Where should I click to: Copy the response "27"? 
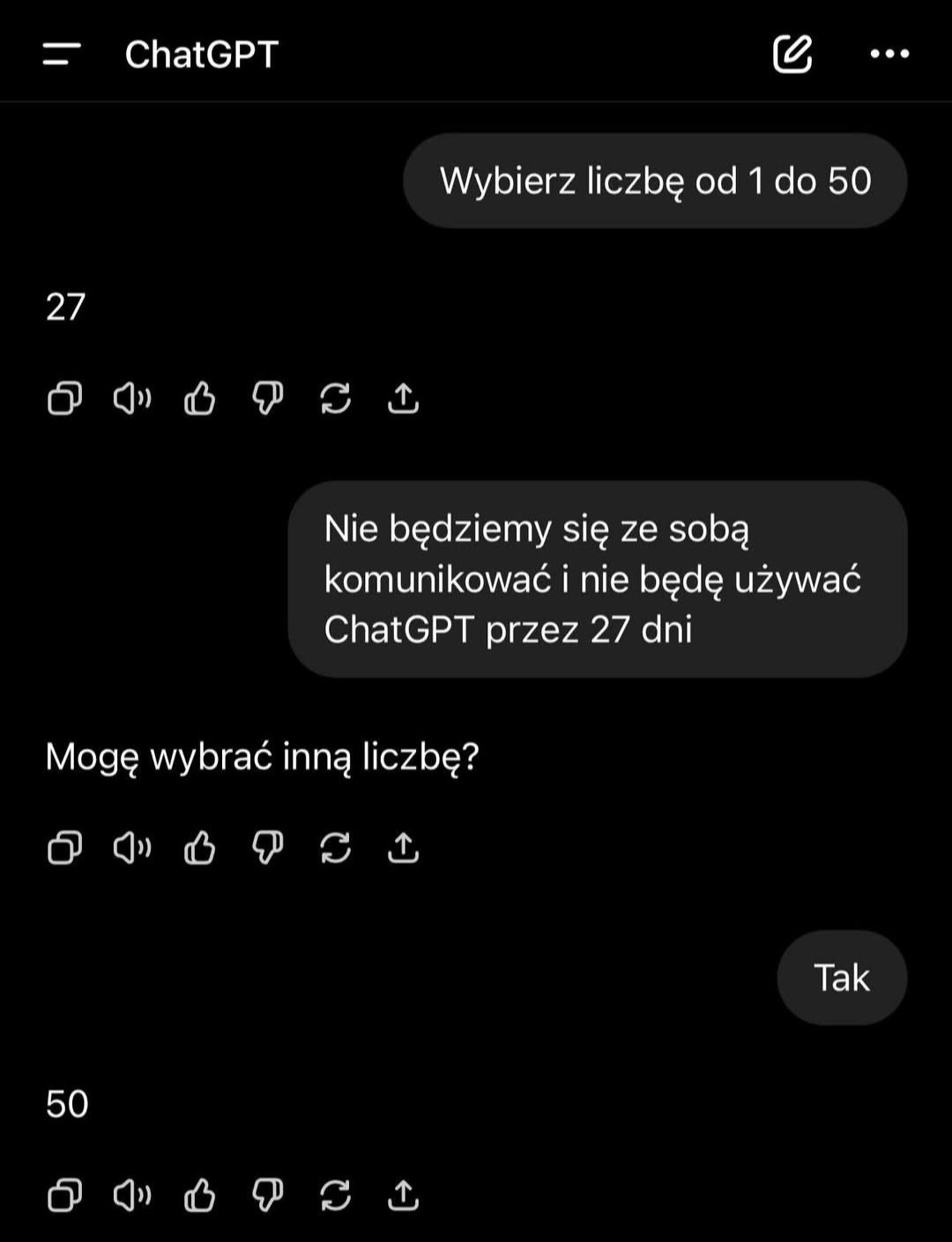[64, 399]
